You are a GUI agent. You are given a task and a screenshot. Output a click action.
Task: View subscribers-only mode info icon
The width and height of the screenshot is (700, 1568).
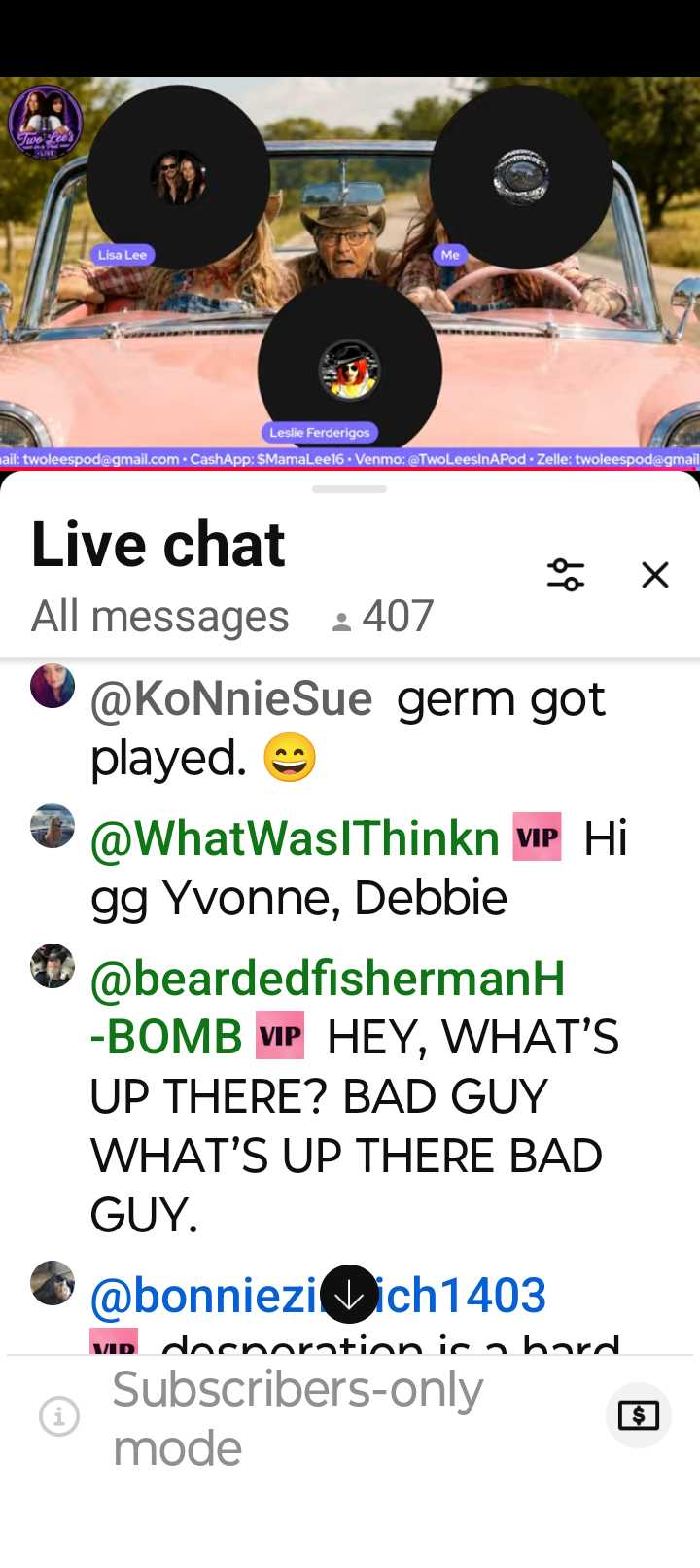pos(59,1416)
